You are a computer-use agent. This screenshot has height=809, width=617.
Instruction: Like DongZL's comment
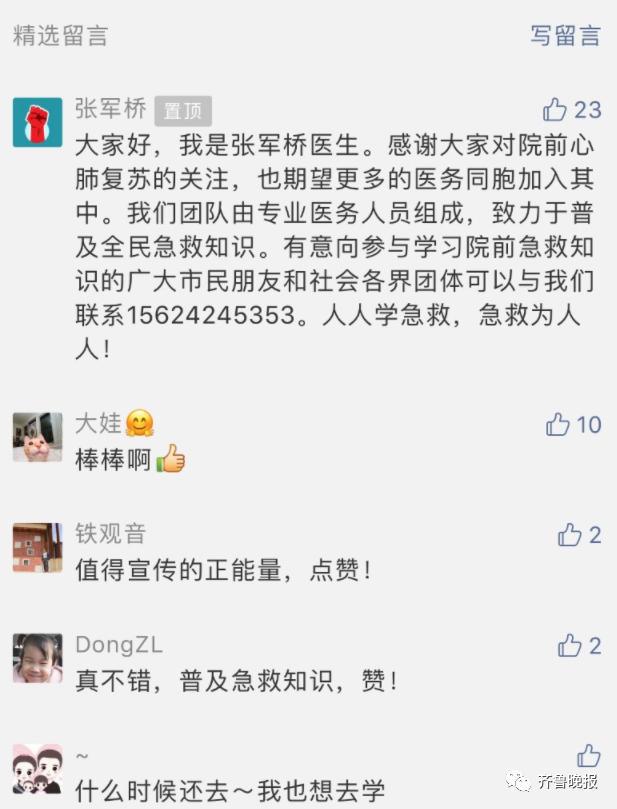[570, 645]
